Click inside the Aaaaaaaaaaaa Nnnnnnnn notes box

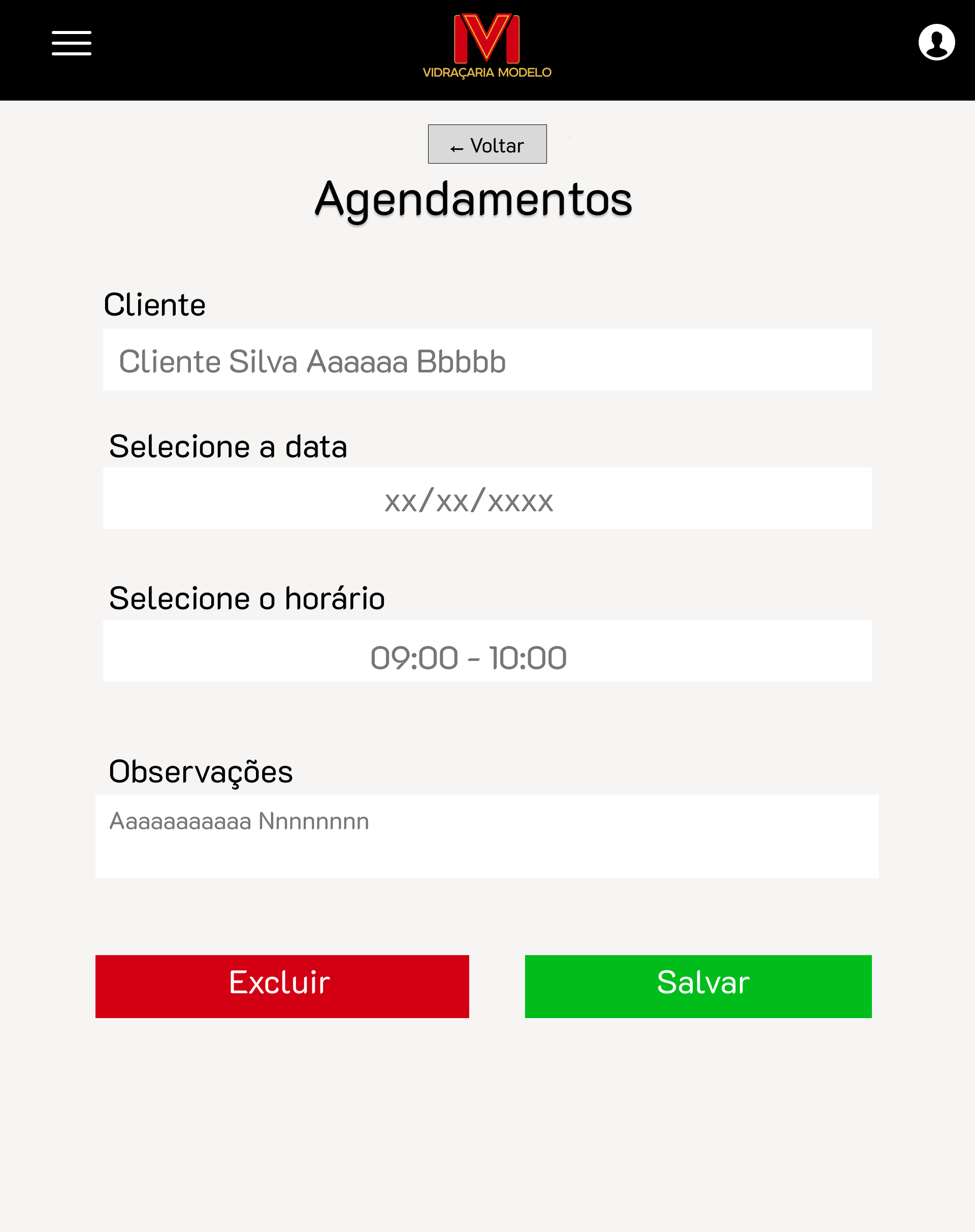487,836
